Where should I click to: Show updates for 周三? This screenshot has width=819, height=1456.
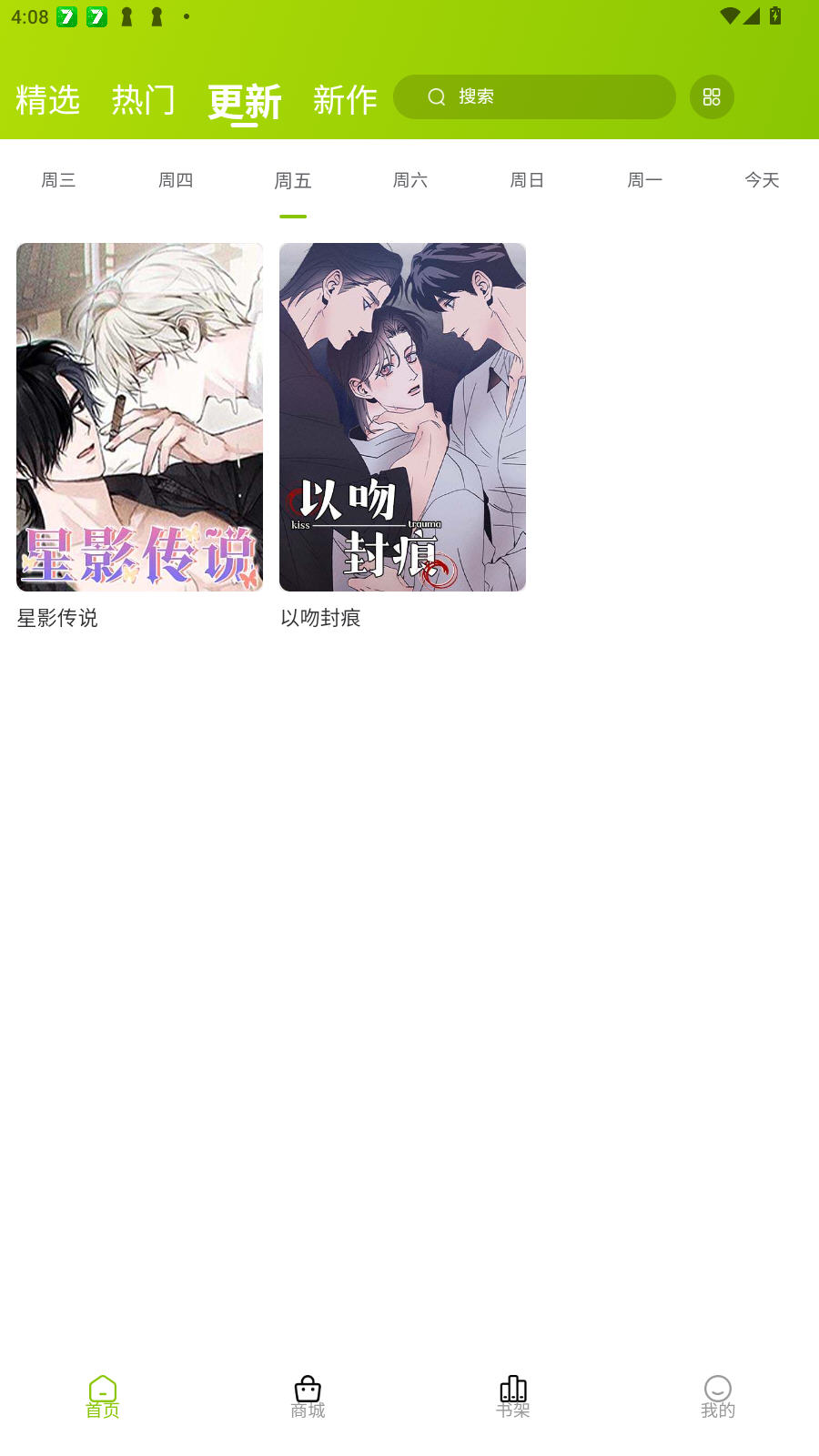click(58, 180)
